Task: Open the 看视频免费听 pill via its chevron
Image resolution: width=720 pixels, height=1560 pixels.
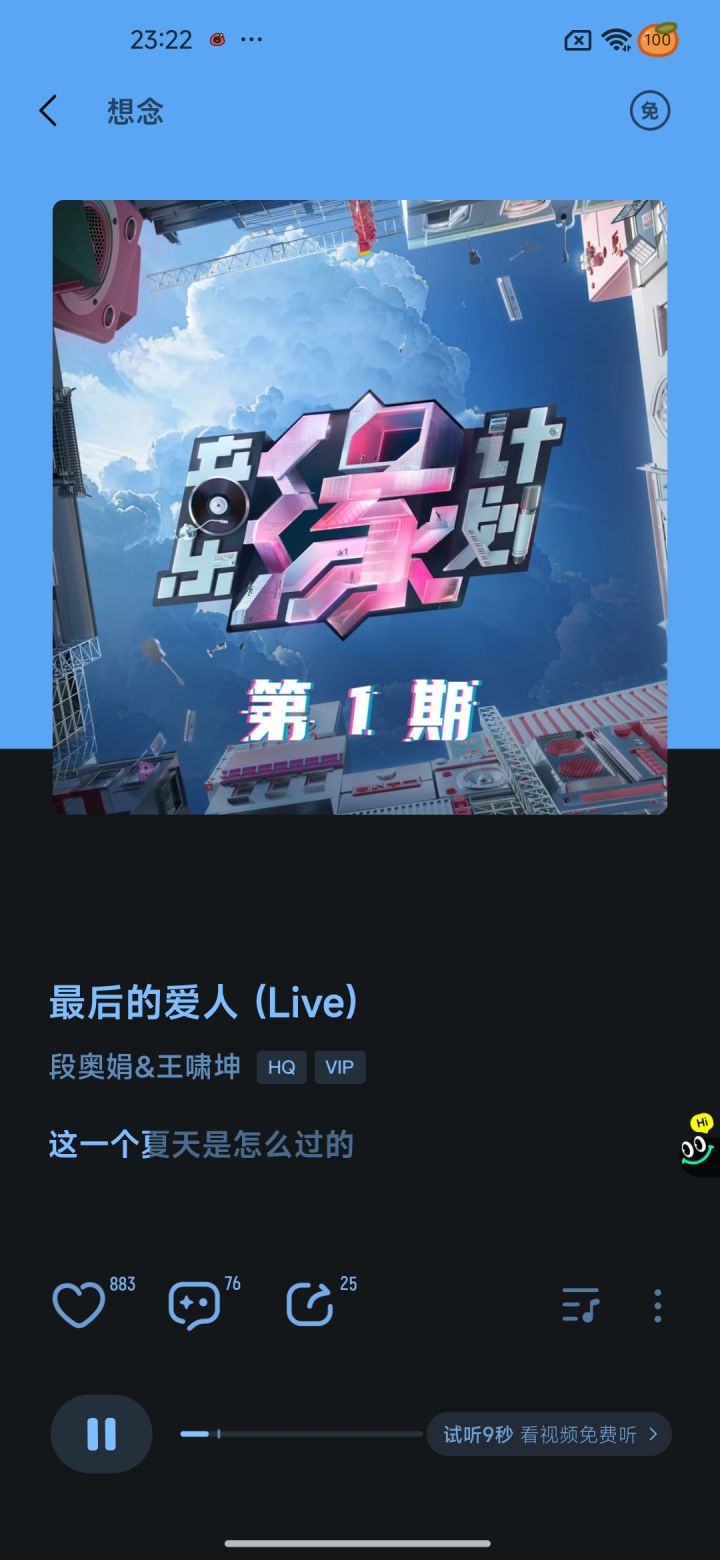Action: tap(655, 1433)
